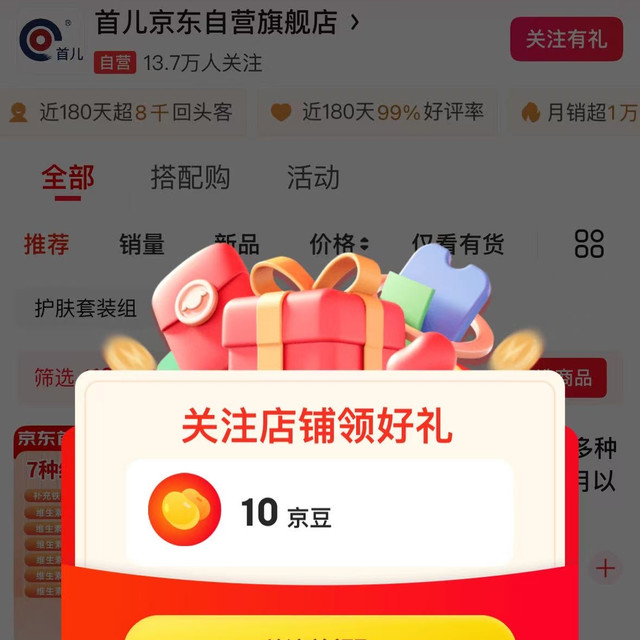Sort products by 推荐
Viewport: 640px width, 640px height.
pos(47,244)
